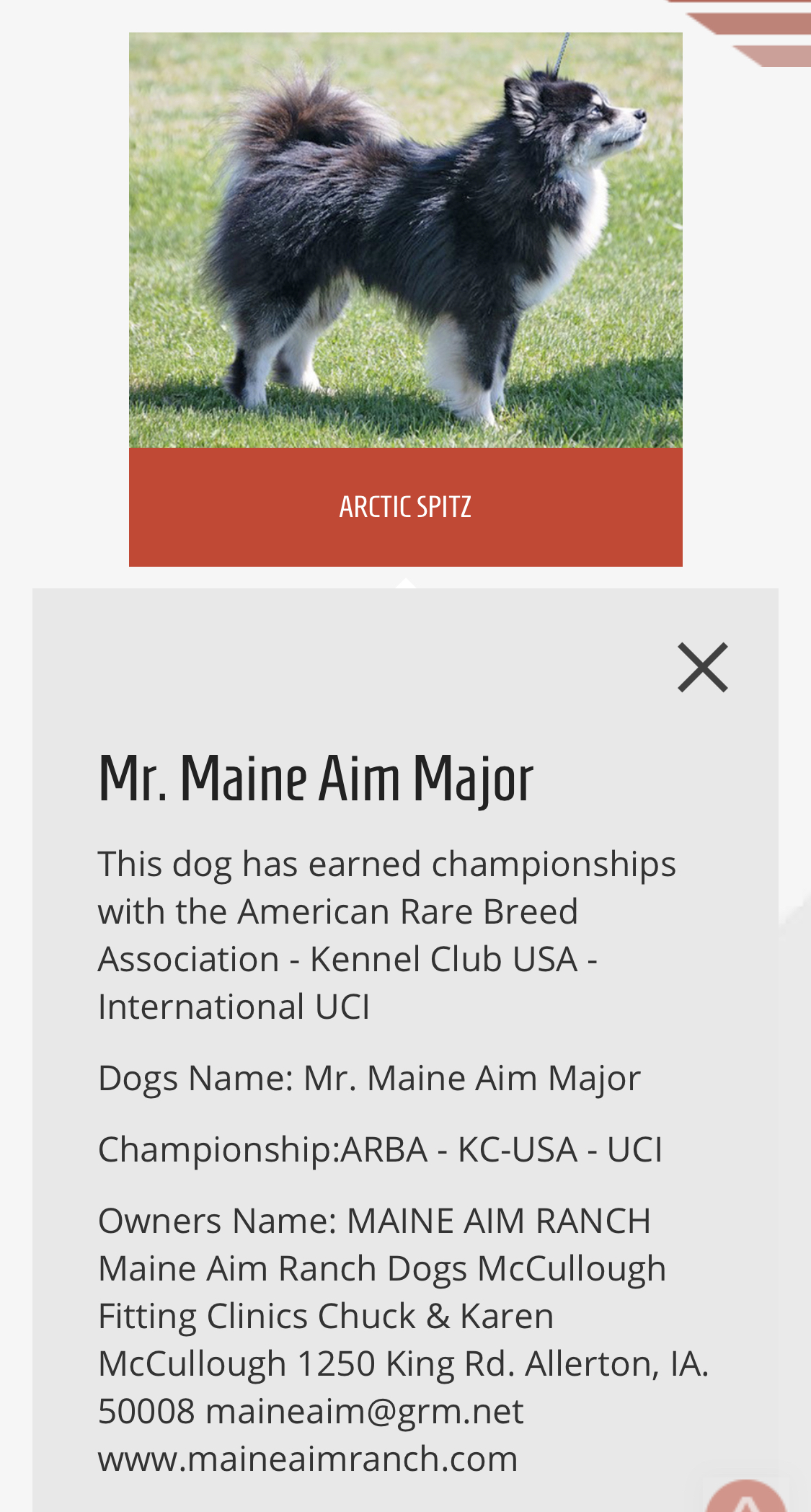Screen dimensions: 811x1512
Task: Tap the scroll-to-top arrow button
Action: coord(747,1498)
